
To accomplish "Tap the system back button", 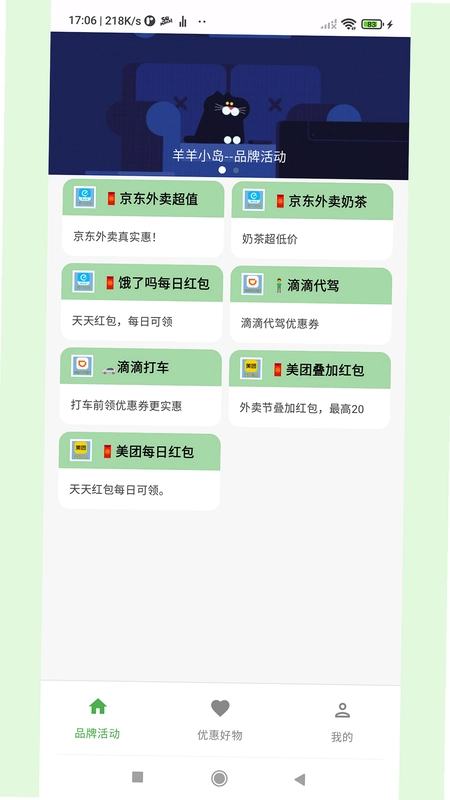I will click(x=300, y=779).
